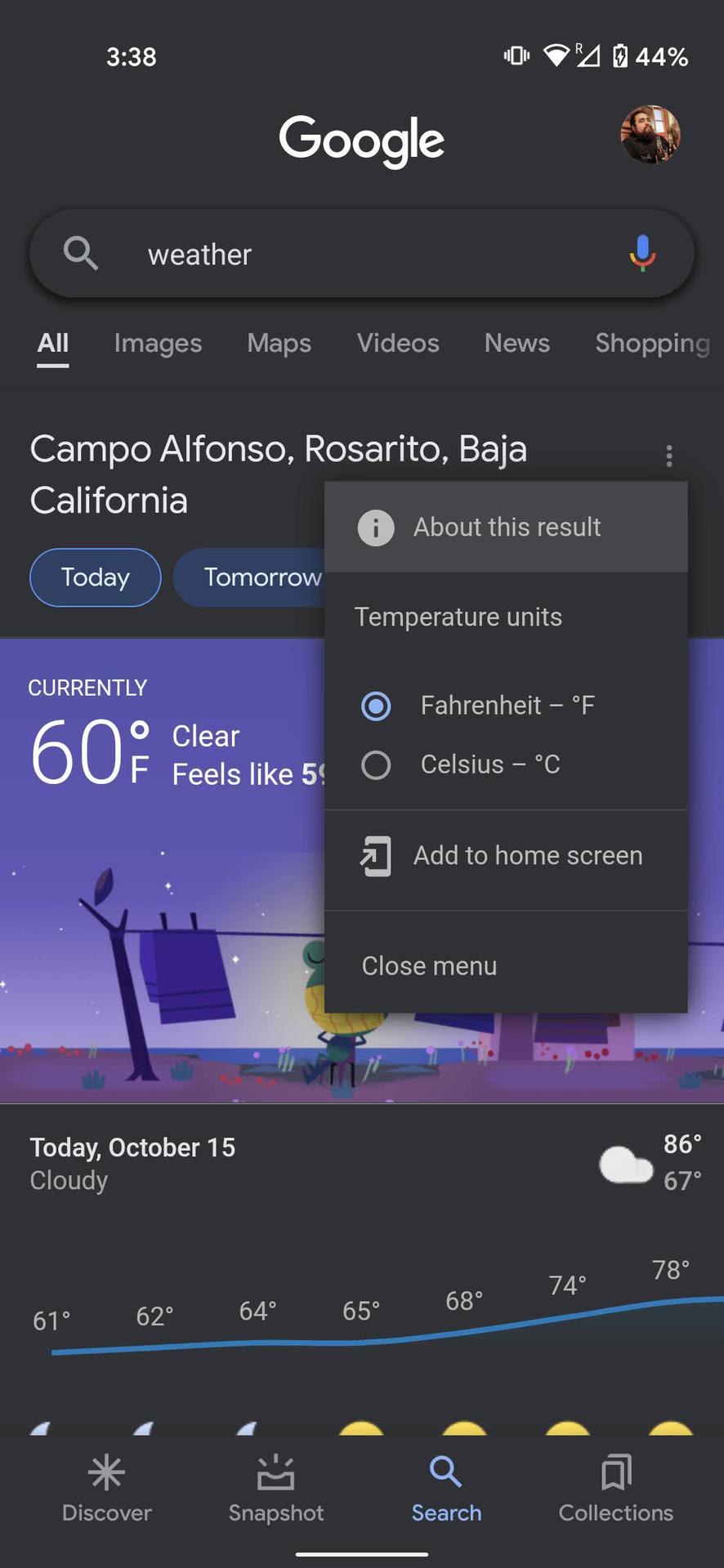Tap the search magnifier in the search bar
This screenshot has height=1568, width=724.
81,253
